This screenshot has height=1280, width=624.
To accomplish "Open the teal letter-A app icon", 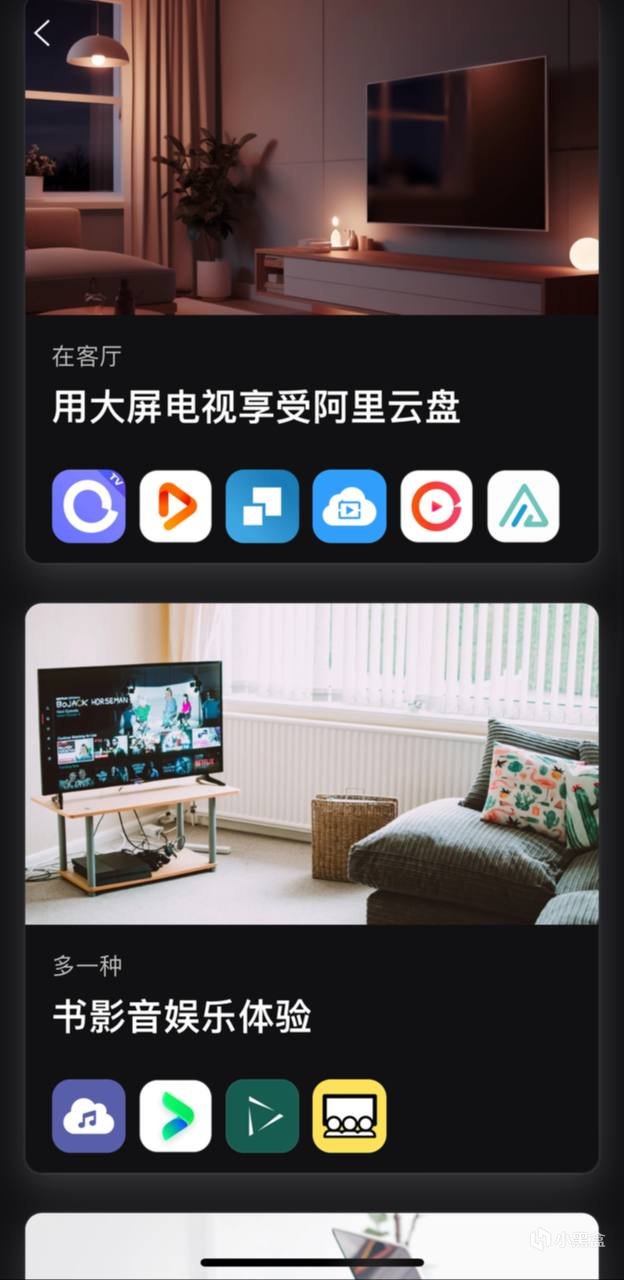I will pyautogui.click(x=523, y=506).
